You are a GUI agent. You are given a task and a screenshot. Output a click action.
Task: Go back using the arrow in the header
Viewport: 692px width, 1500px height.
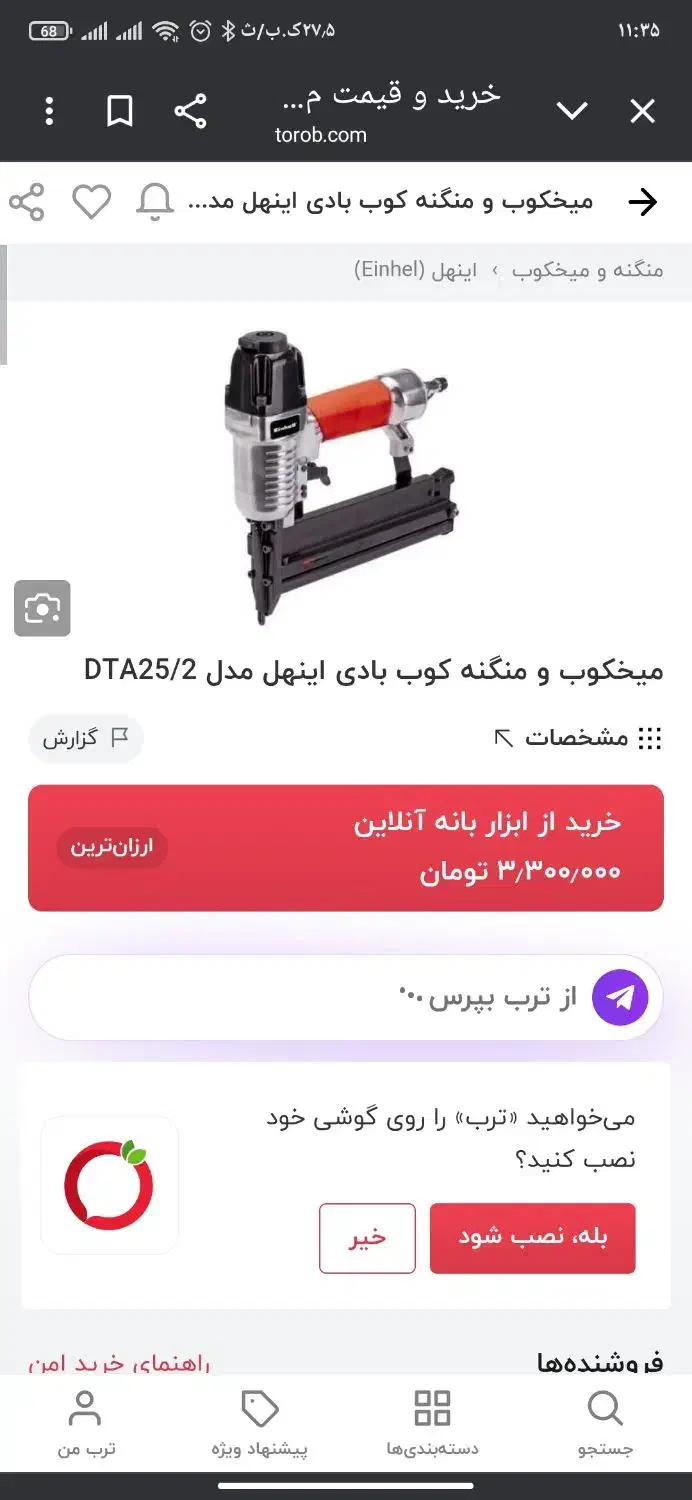[x=642, y=202]
